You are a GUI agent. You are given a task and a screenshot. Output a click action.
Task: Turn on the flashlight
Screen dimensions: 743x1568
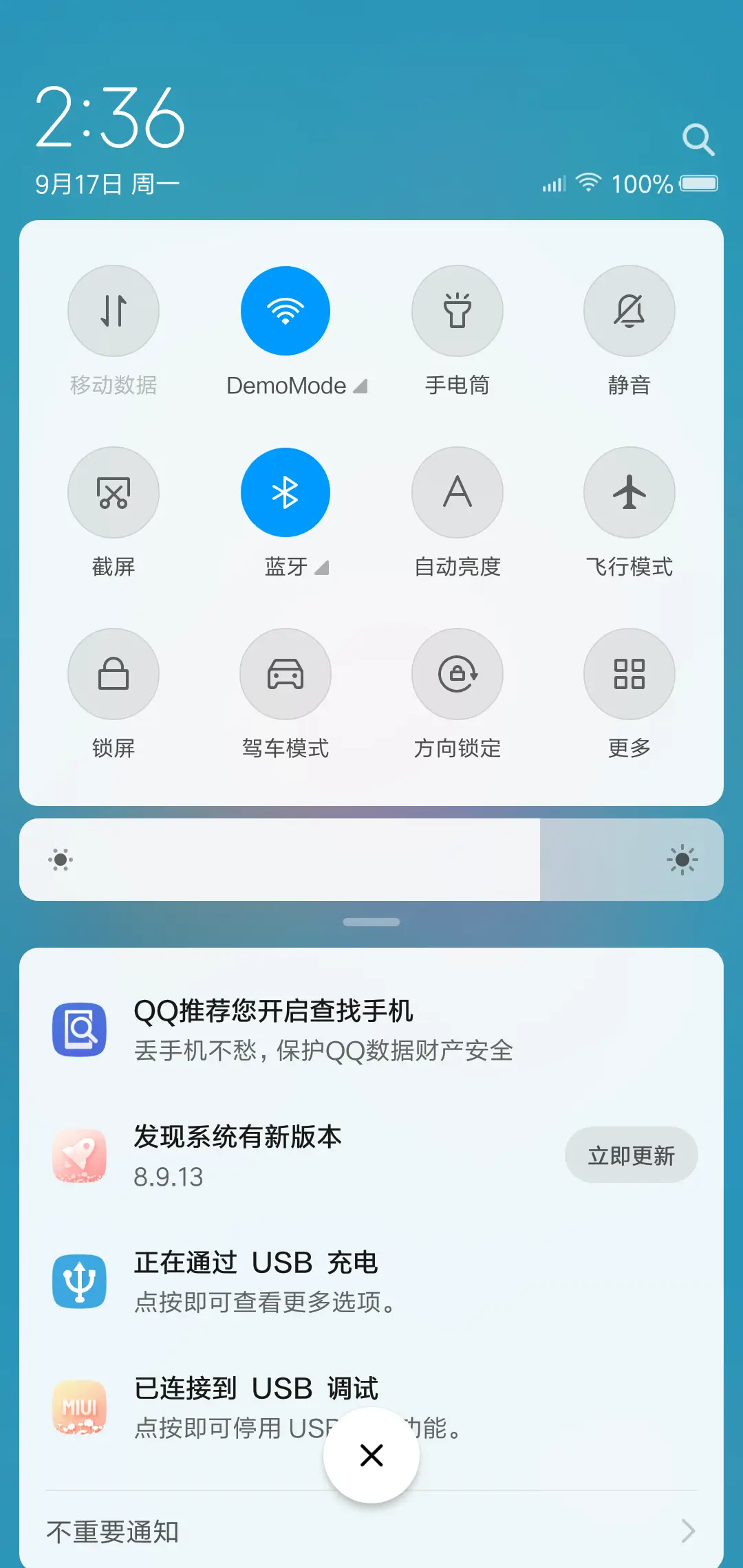[x=457, y=311]
